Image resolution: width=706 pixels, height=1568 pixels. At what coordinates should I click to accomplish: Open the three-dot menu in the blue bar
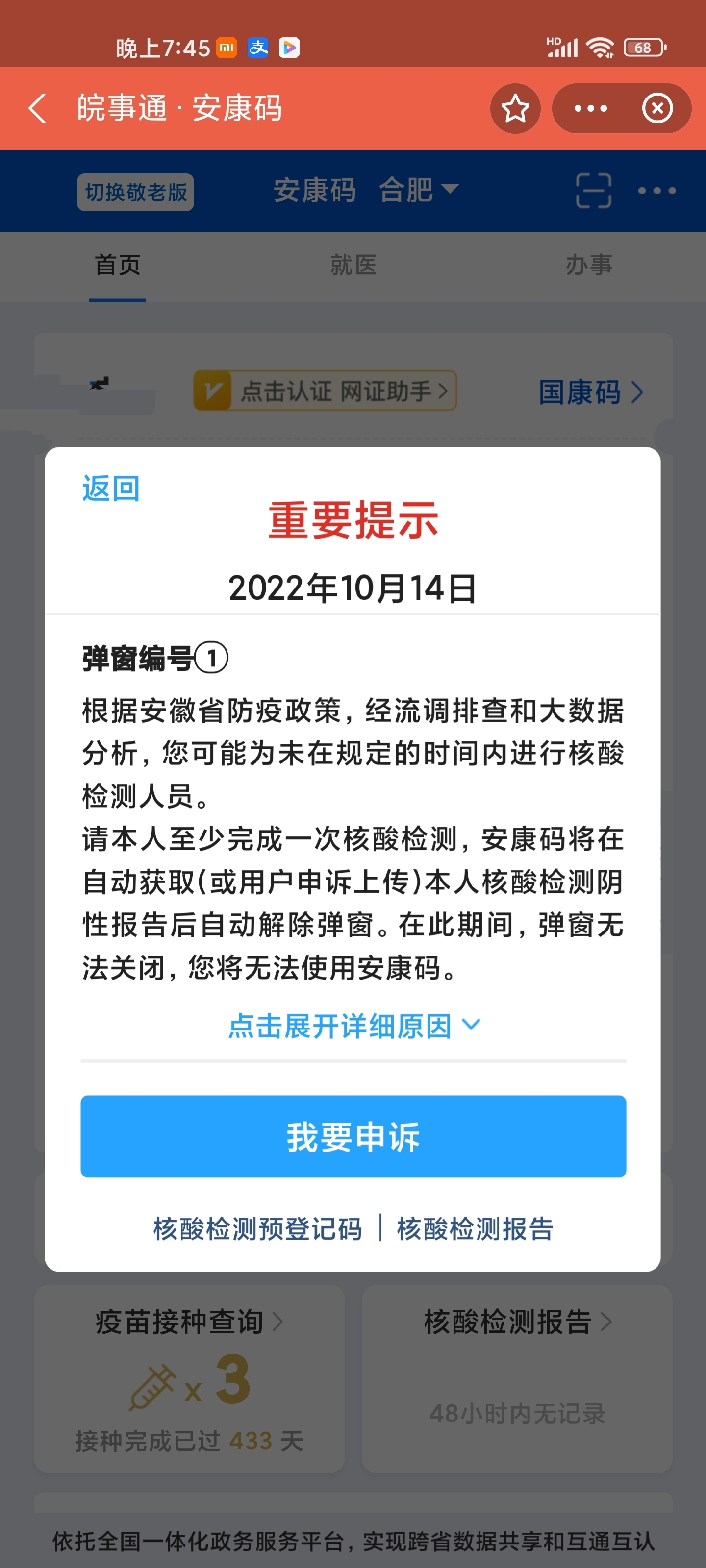click(x=656, y=191)
